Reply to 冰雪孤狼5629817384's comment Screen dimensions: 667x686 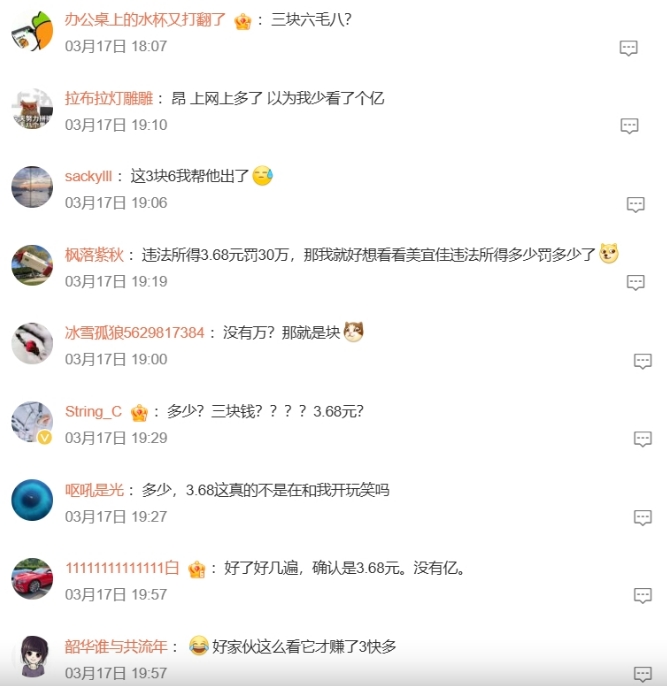point(642,361)
